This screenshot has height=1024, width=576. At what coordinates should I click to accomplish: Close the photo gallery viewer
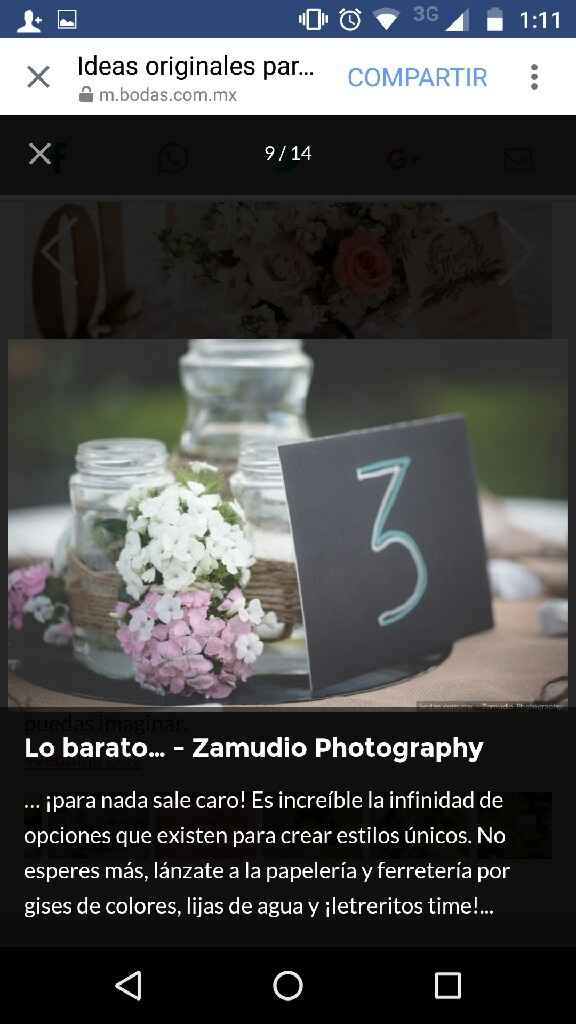coord(40,154)
